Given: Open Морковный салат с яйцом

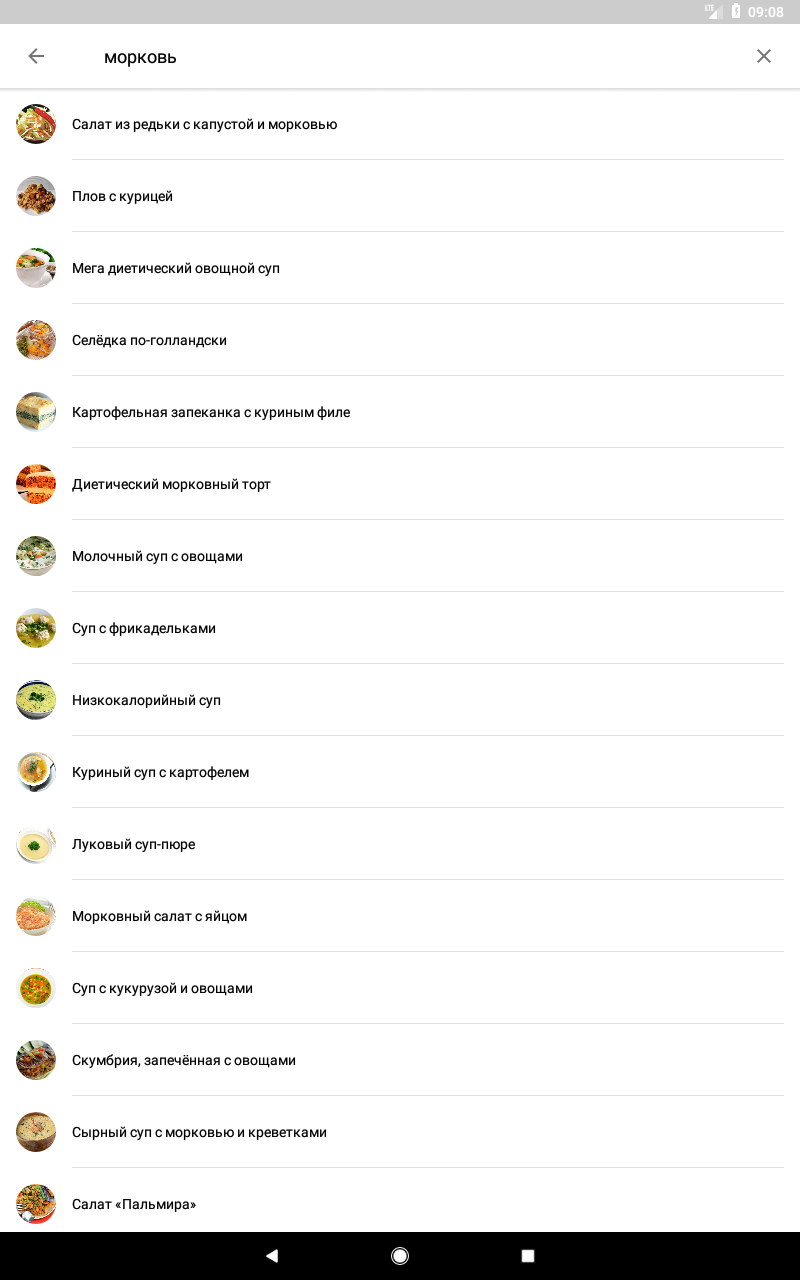Looking at the screenshot, I should pos(400,916).
